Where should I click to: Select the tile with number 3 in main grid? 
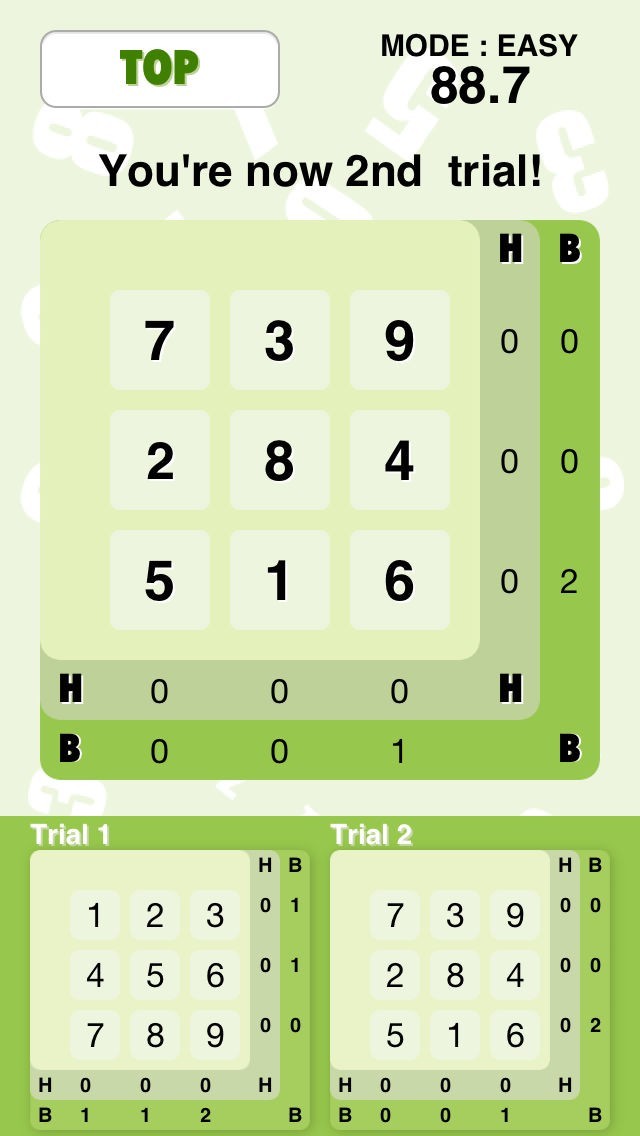[280, 340]
